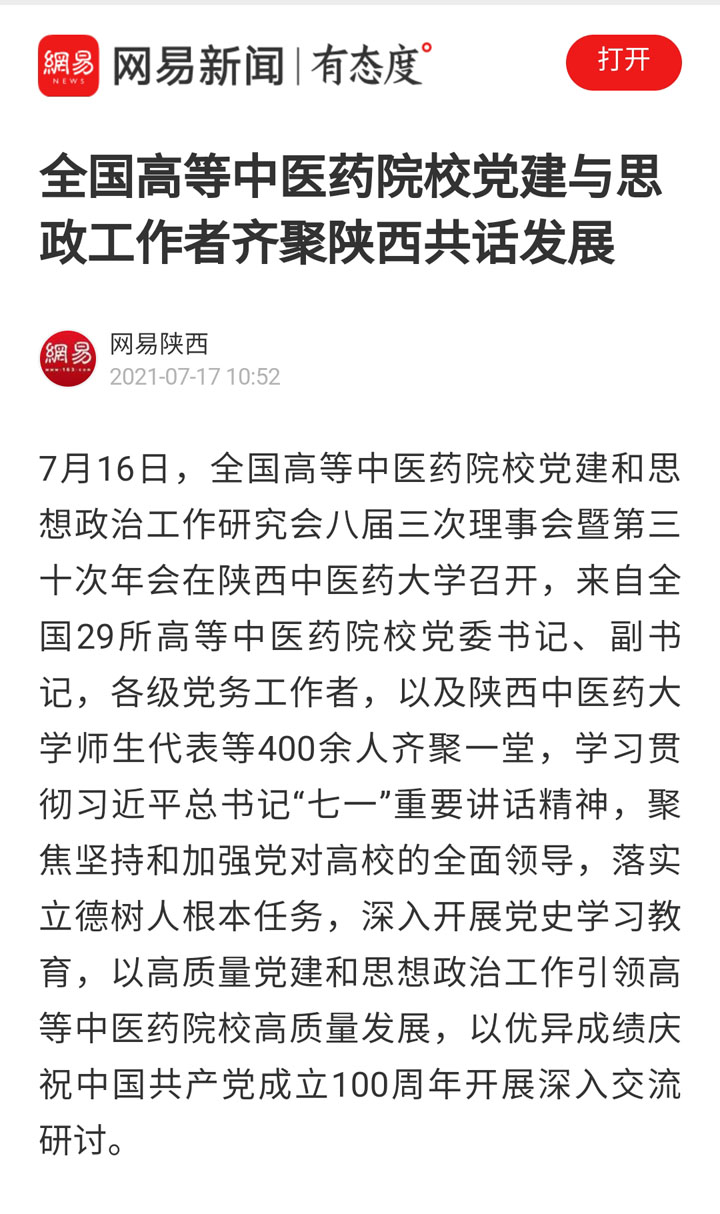Open the 网易陕西 author profile

159,345
